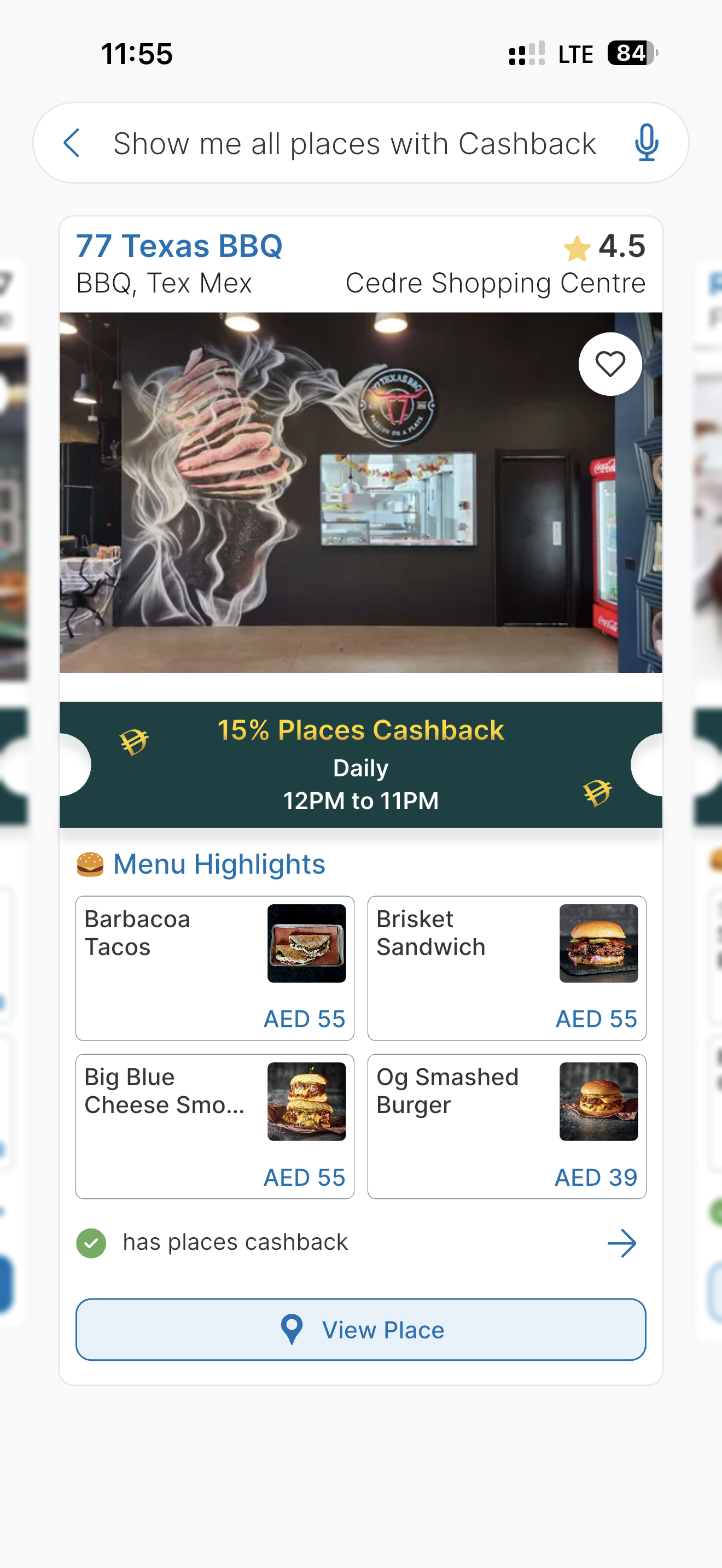Image resolution: width=722 pixels, height=1568 pixels.
Task: View Brisket Sandwich menu item
Action: click(506, 968)
